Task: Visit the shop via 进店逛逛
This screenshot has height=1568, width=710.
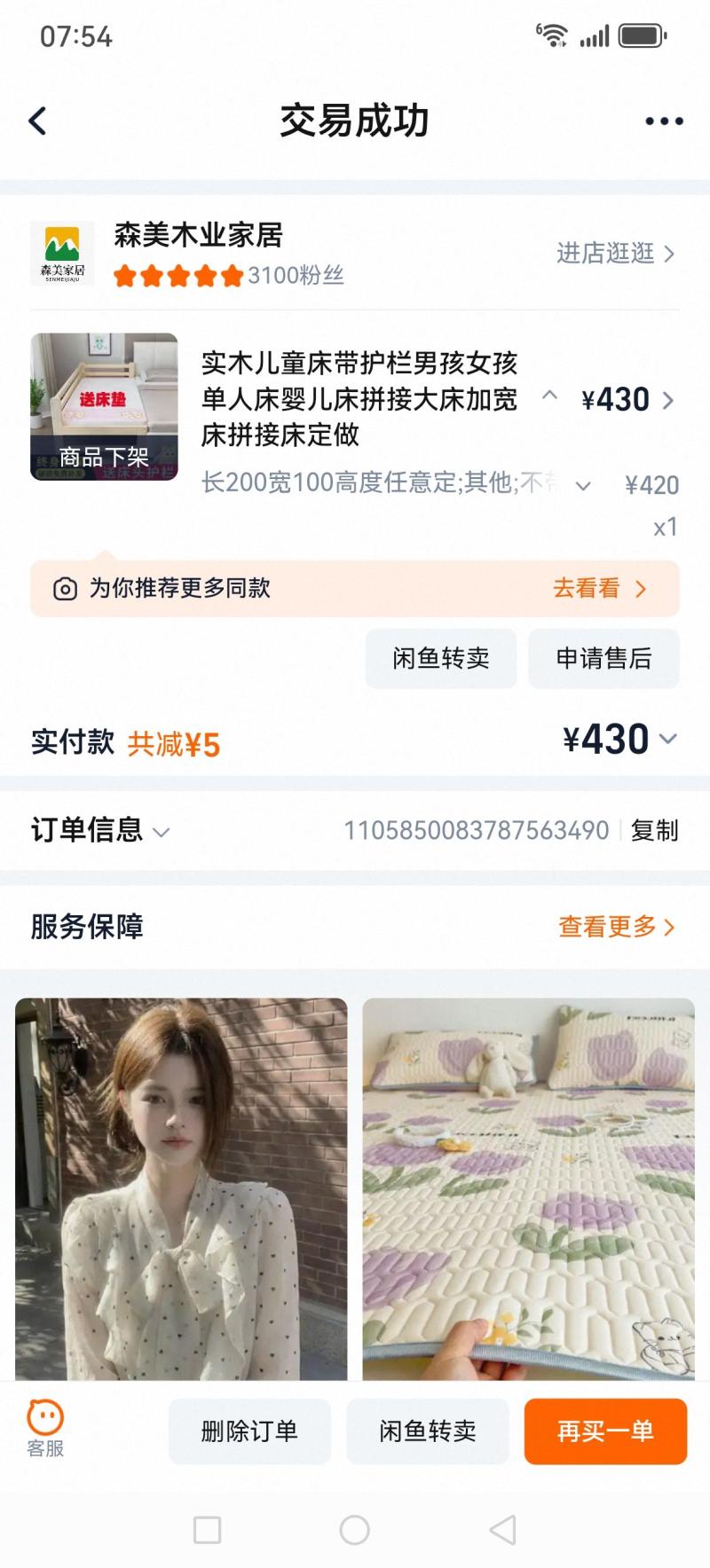Action: point(615,254)
